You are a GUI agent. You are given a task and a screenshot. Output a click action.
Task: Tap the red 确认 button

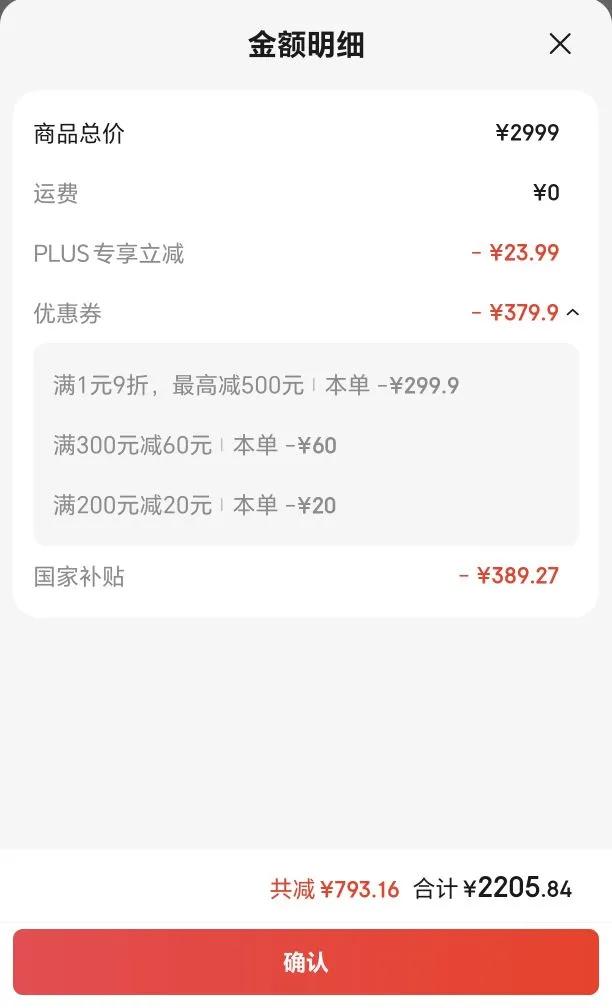306,963
